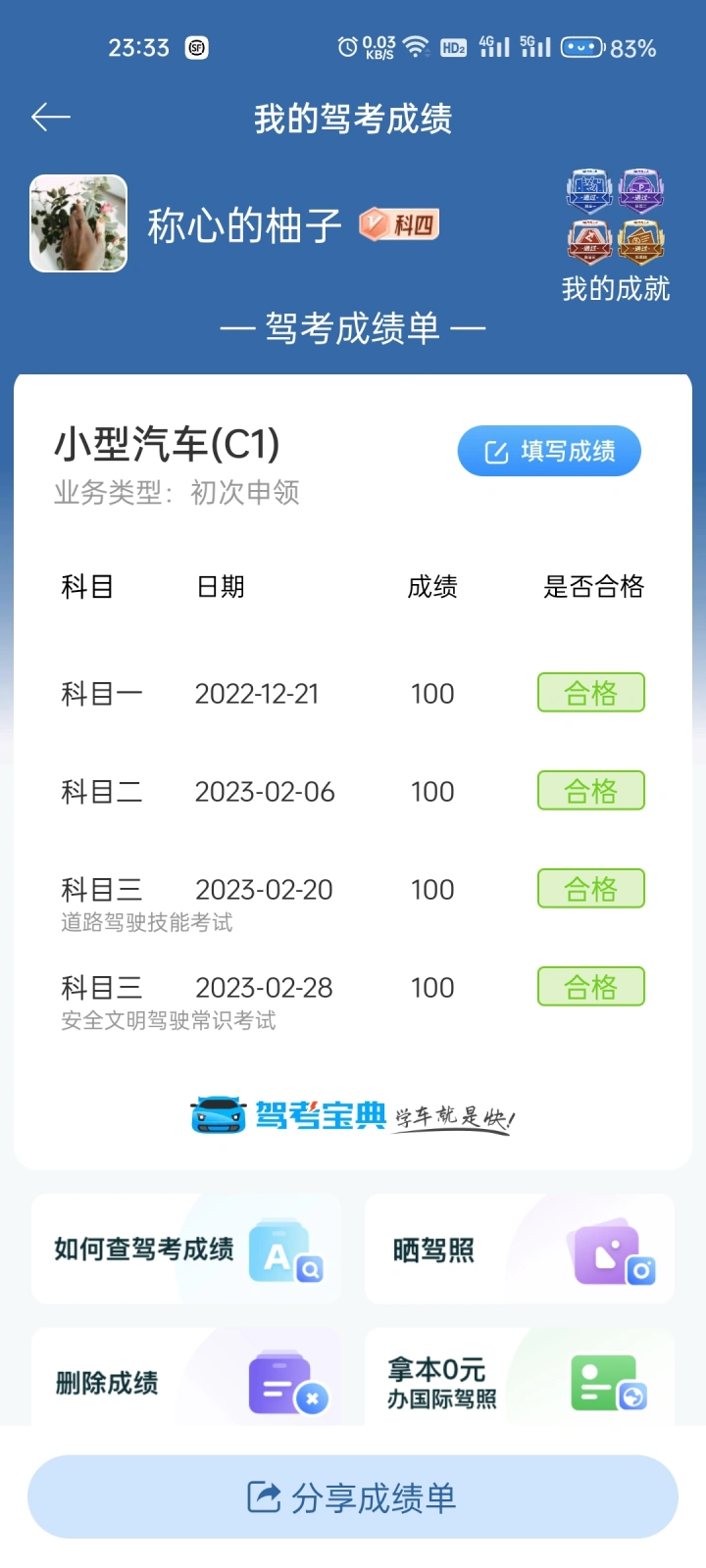
Task: Open 我的成就 achievements badges
Action: pyautogui.click(x=616, y=235)
